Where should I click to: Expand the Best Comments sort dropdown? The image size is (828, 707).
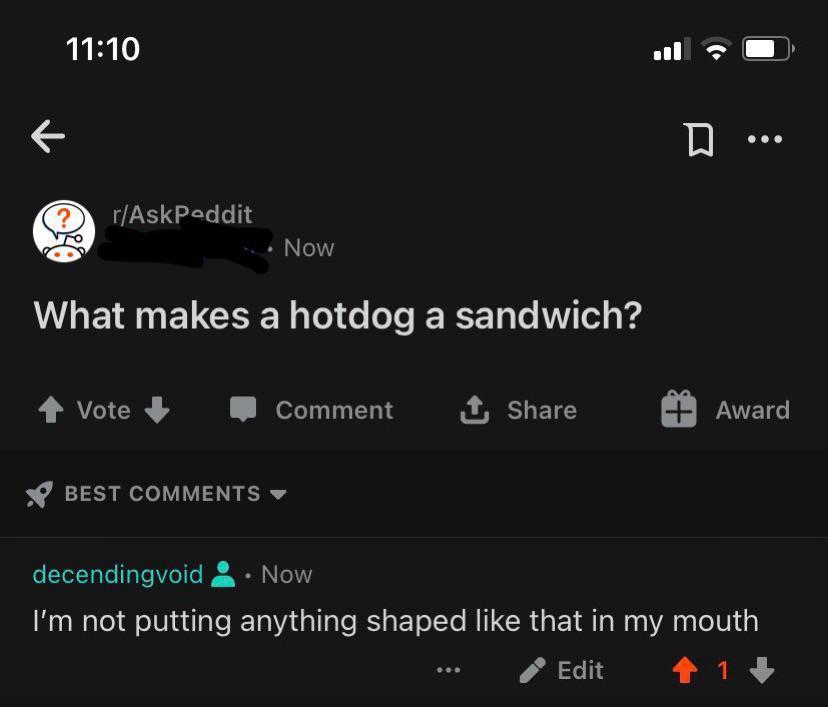point(158,494)
